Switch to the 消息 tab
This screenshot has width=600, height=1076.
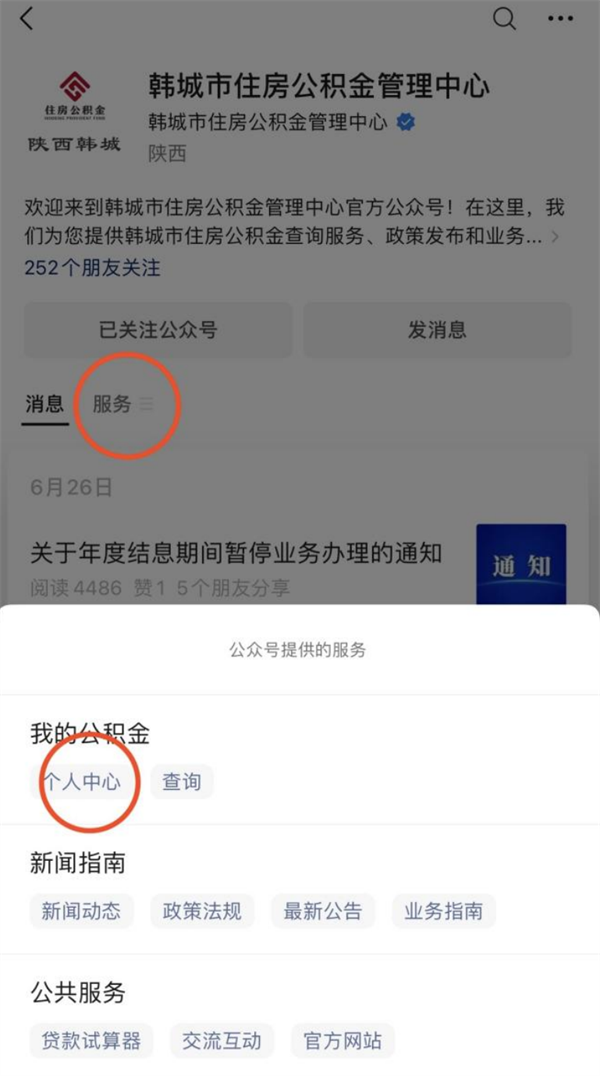(x=44, y=404)
